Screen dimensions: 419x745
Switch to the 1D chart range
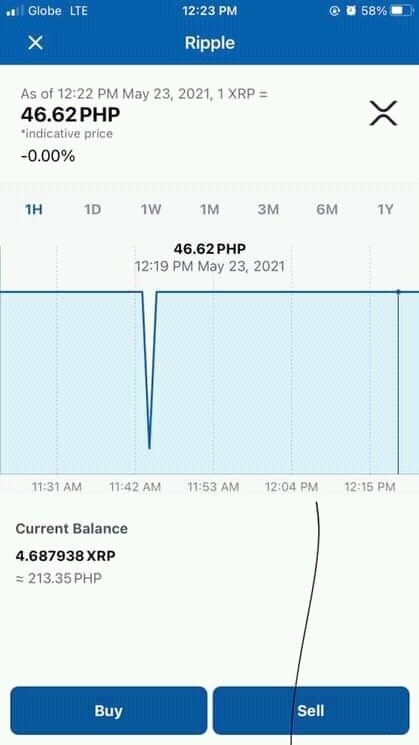coord(93,210)
